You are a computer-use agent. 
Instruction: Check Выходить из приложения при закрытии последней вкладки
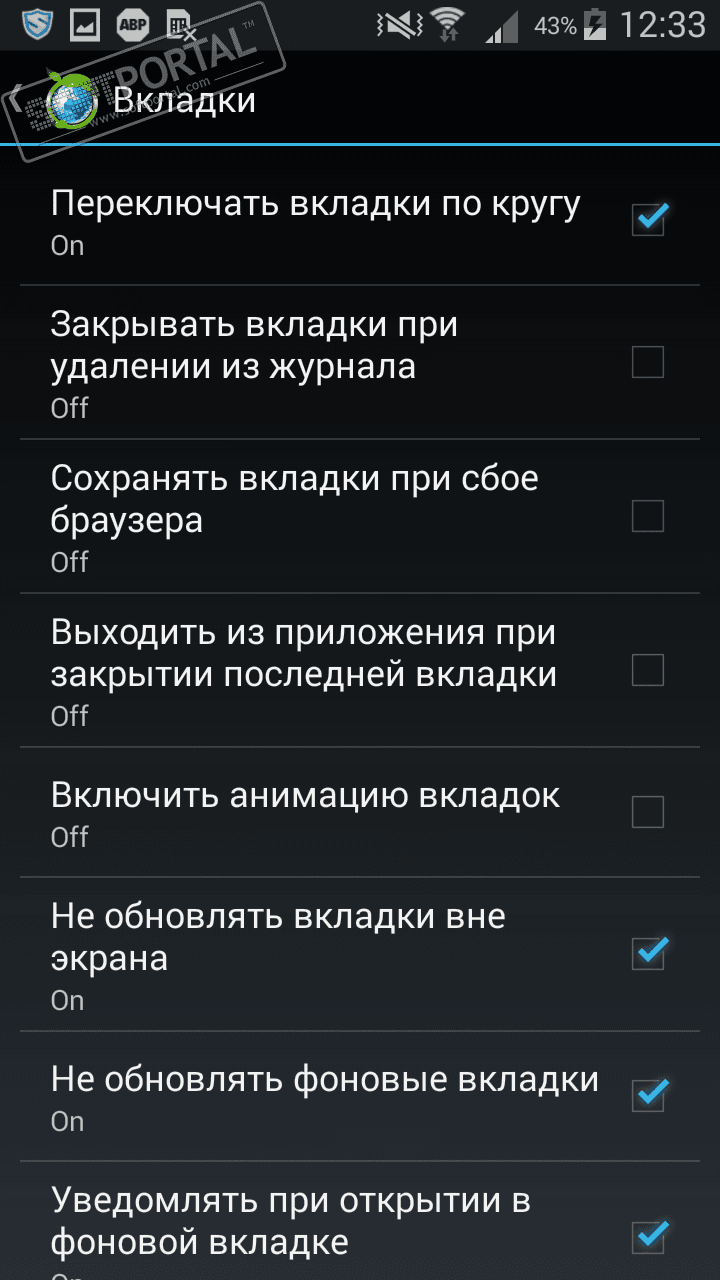pos(648,670)
